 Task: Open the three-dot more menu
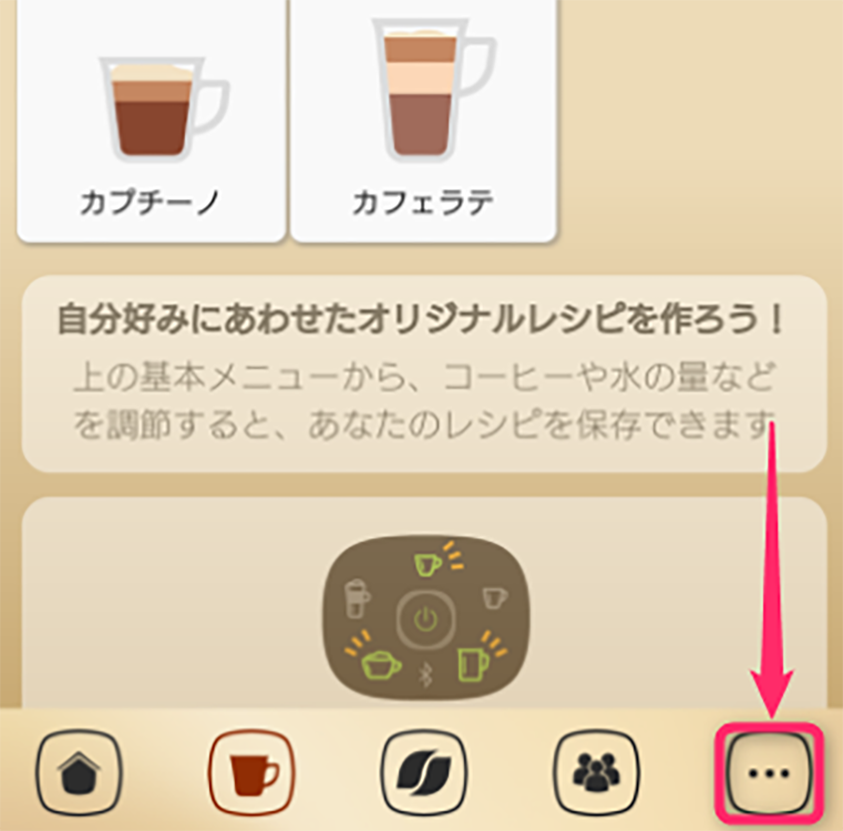coord(770,773)
